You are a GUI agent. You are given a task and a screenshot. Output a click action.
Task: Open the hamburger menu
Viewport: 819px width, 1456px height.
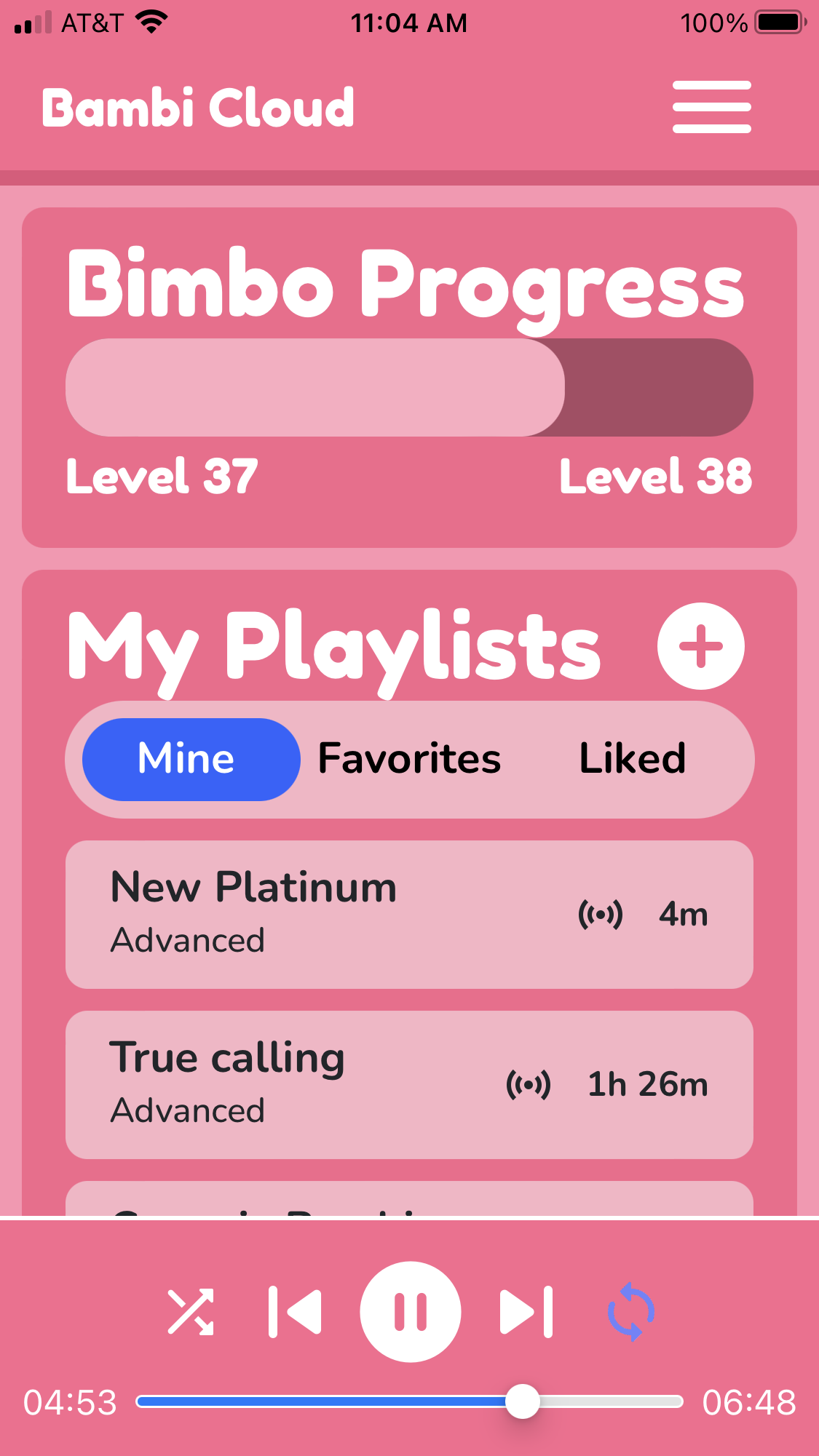click(711, 107)
